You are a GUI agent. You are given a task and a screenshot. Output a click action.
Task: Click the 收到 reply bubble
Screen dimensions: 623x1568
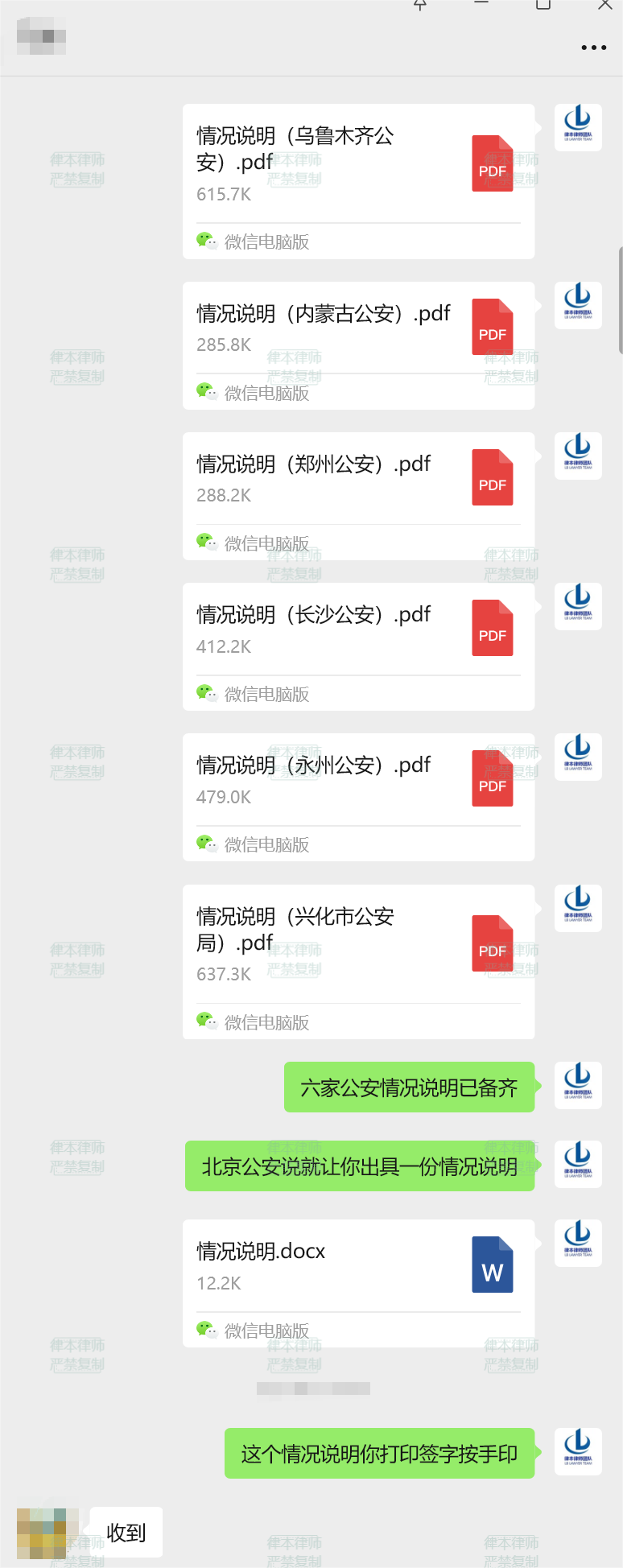(x=126, y=1532)
